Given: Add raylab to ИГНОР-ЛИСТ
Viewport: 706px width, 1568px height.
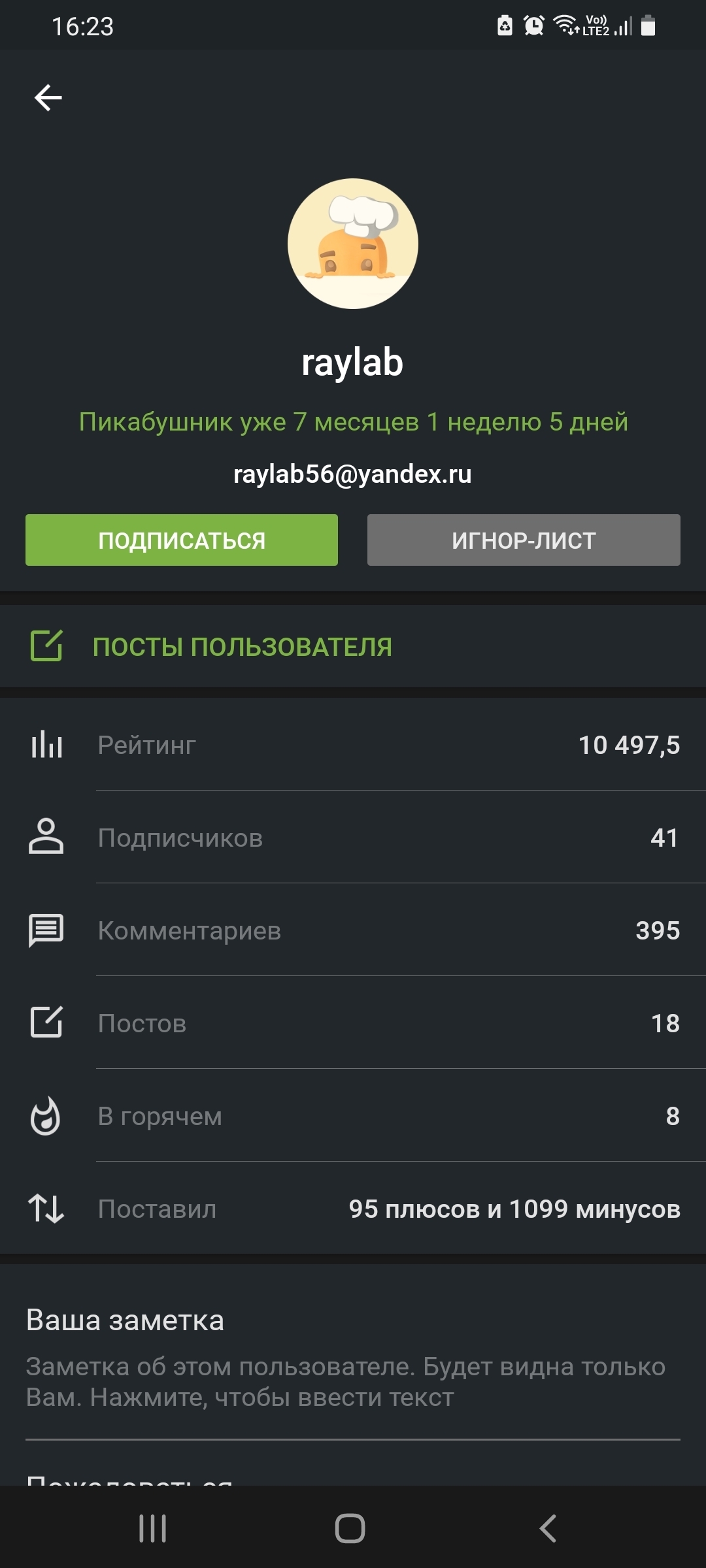Looking at the screenshot, I should click(524, 540).
